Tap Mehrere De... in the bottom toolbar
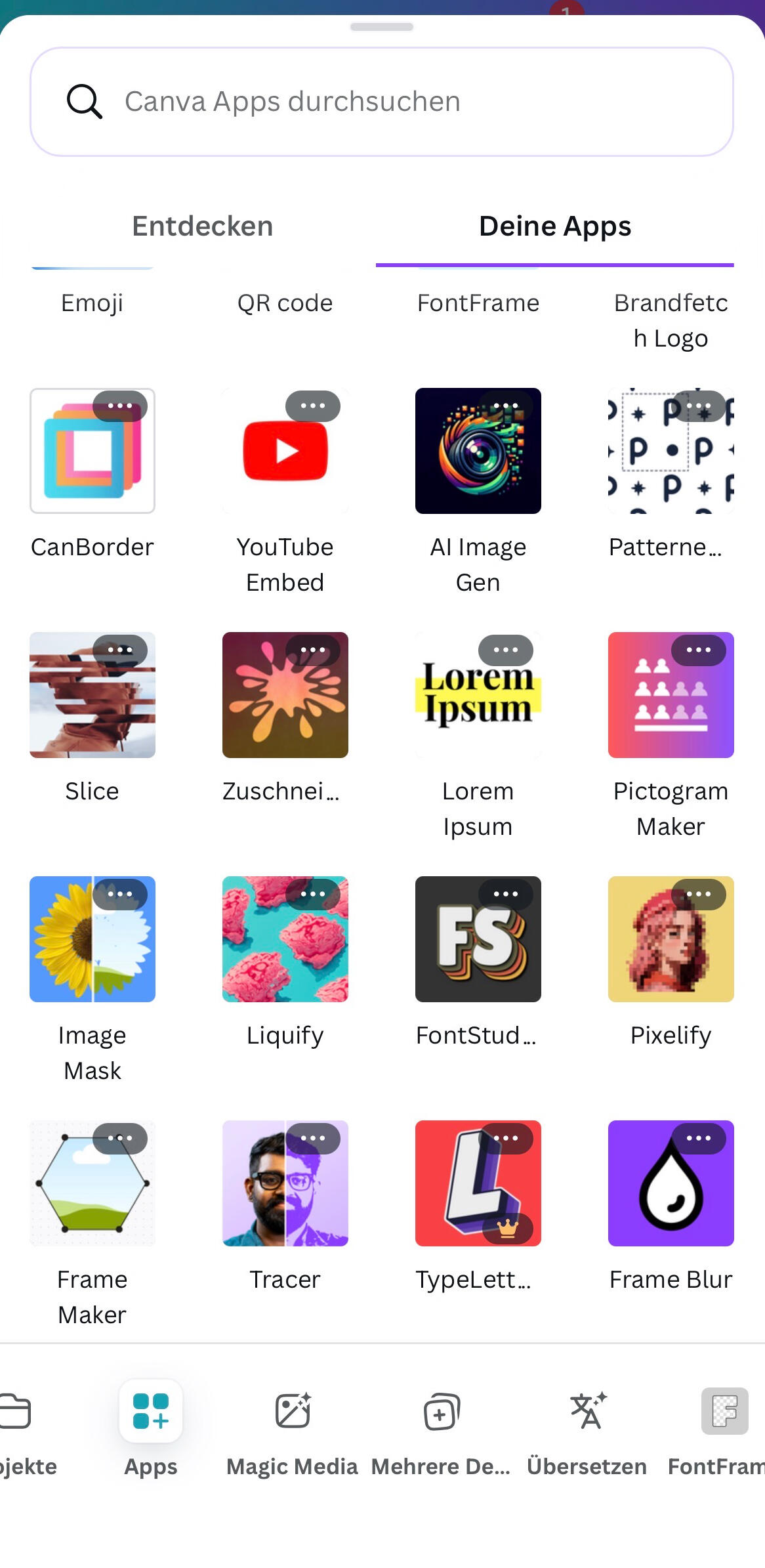The height and width of the screenshot is (1568, 765). tap(441, 1431)
